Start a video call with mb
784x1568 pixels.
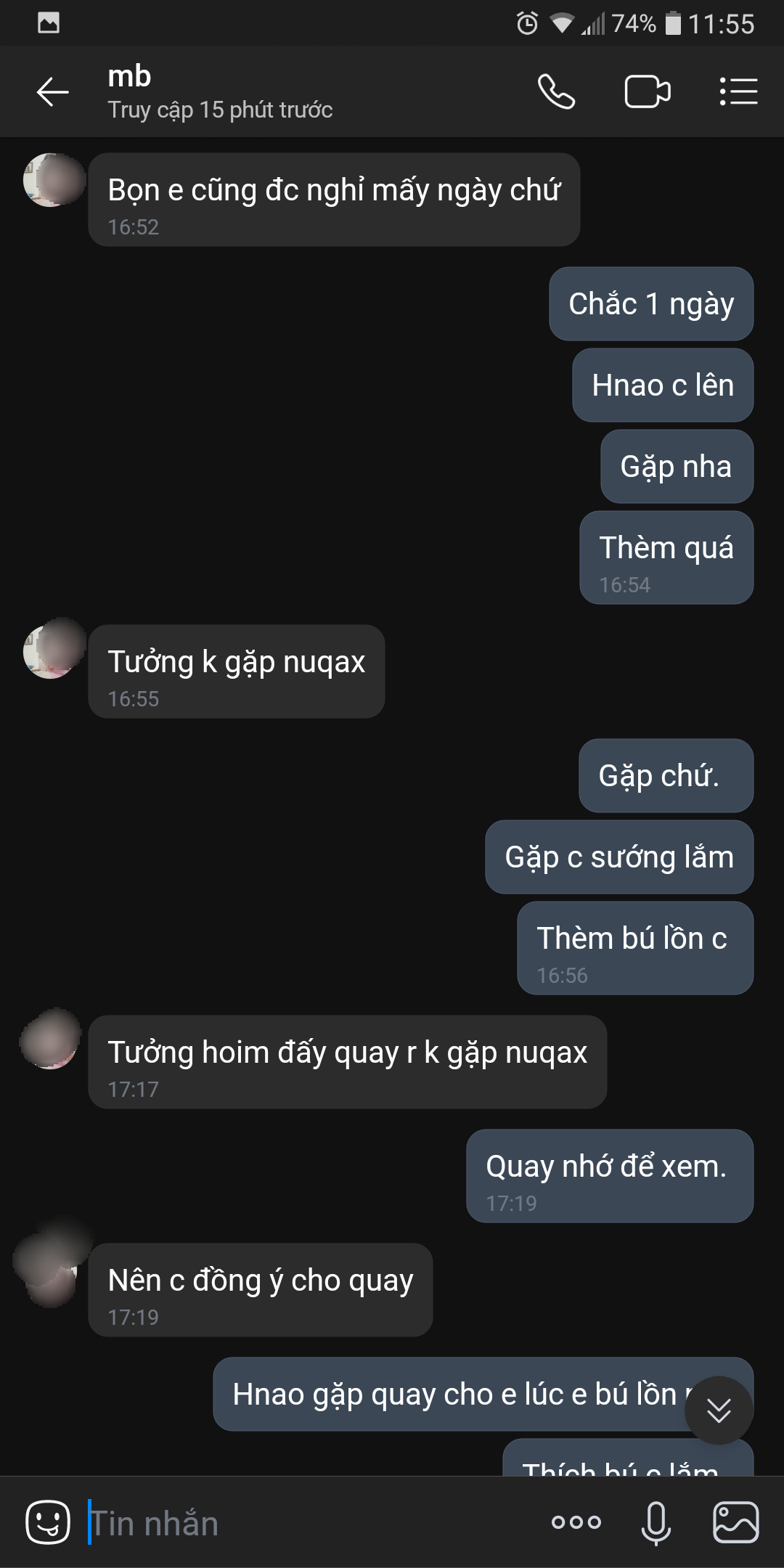pyautogui.click(x=647, y=92)
